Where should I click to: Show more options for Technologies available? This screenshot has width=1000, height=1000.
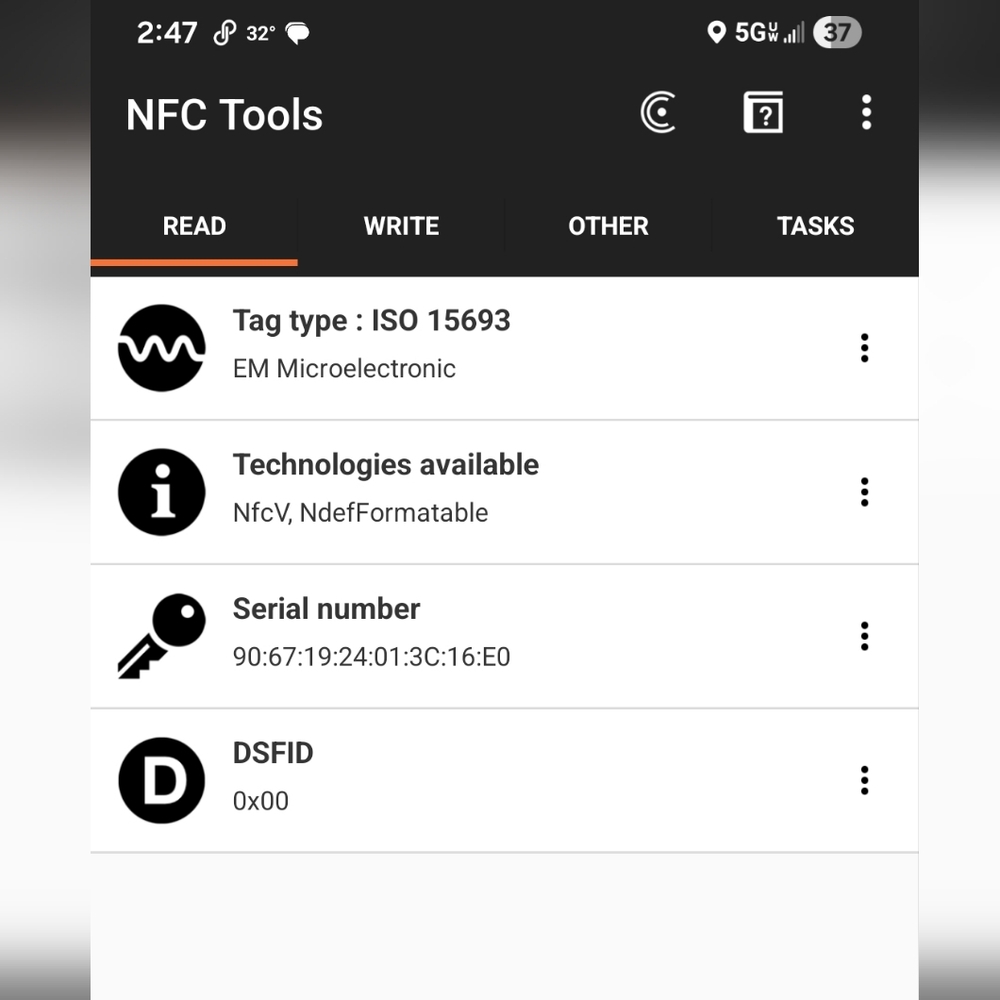tap(864, 492)
